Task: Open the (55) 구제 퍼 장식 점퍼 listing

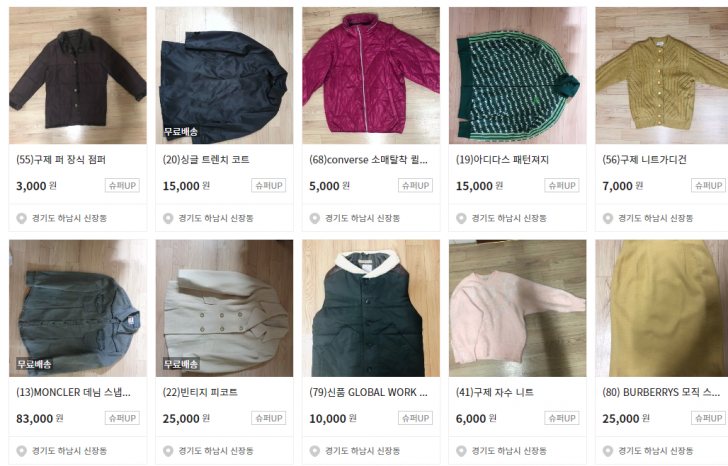Action: [x=77, y=75]
